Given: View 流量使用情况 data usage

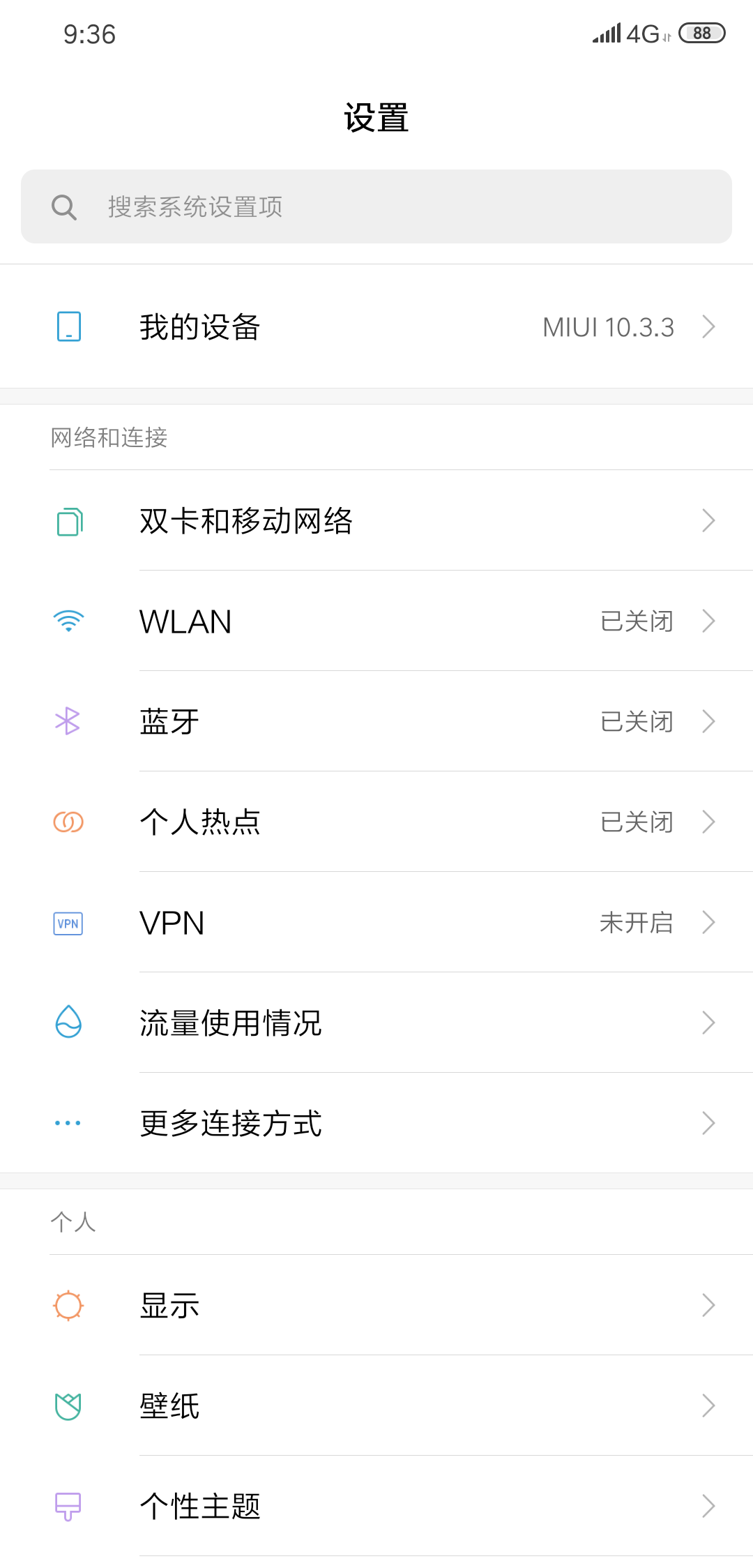Looking at the screenshot, I should click(376, 1023).
